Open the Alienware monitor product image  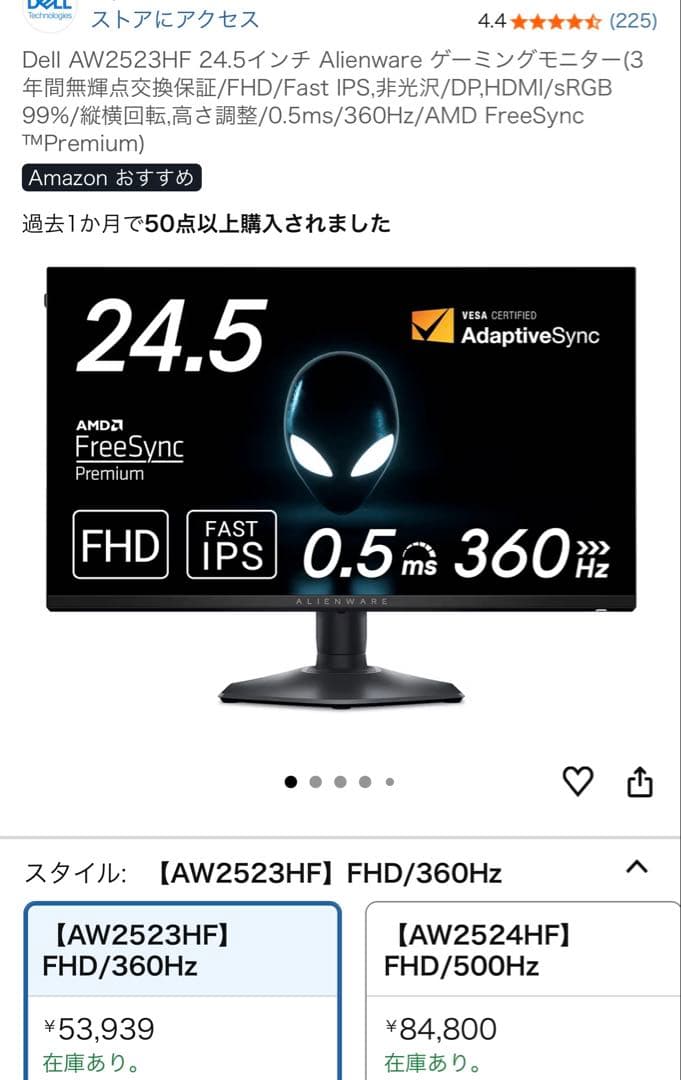tap(340, 485)
